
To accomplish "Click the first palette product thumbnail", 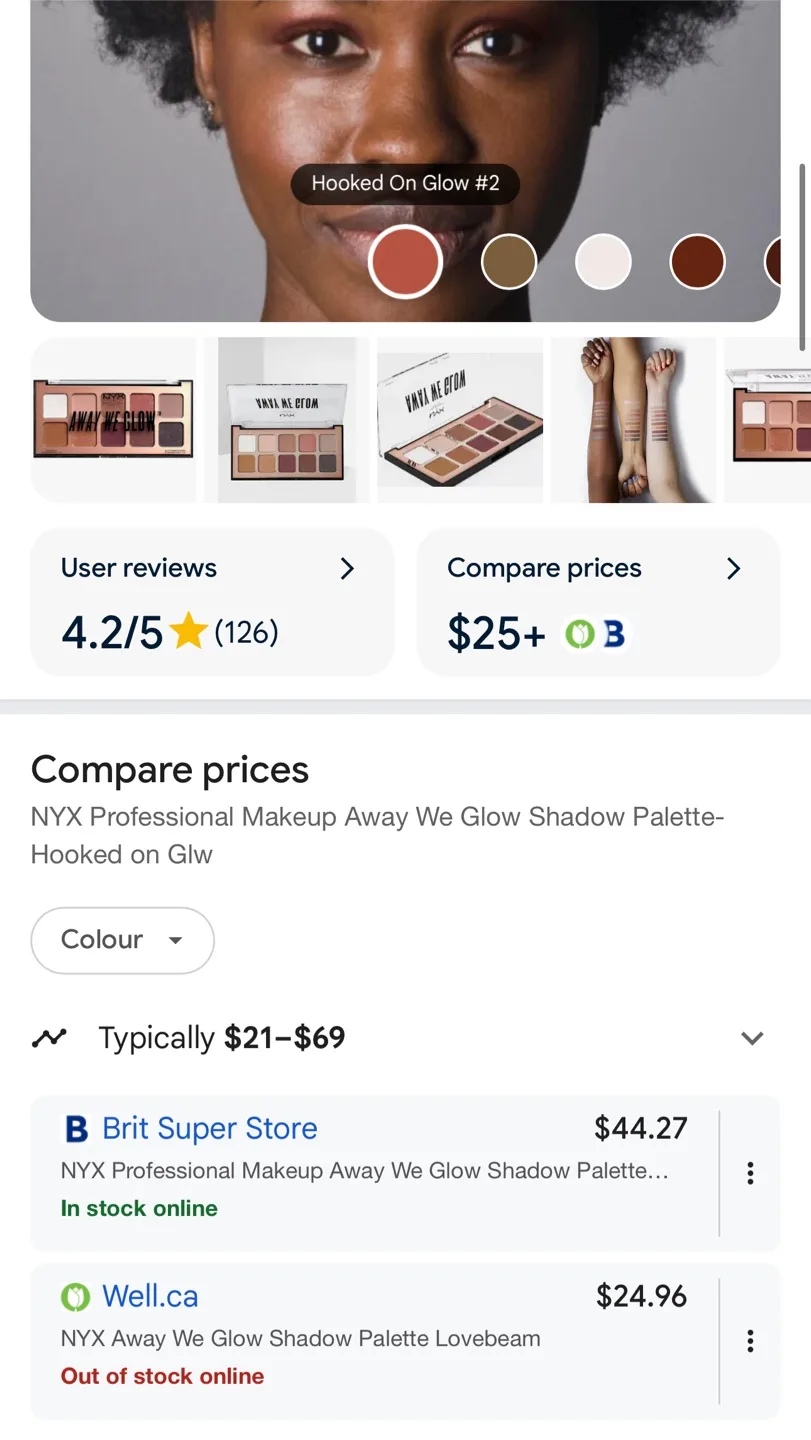I will [113, 419].
